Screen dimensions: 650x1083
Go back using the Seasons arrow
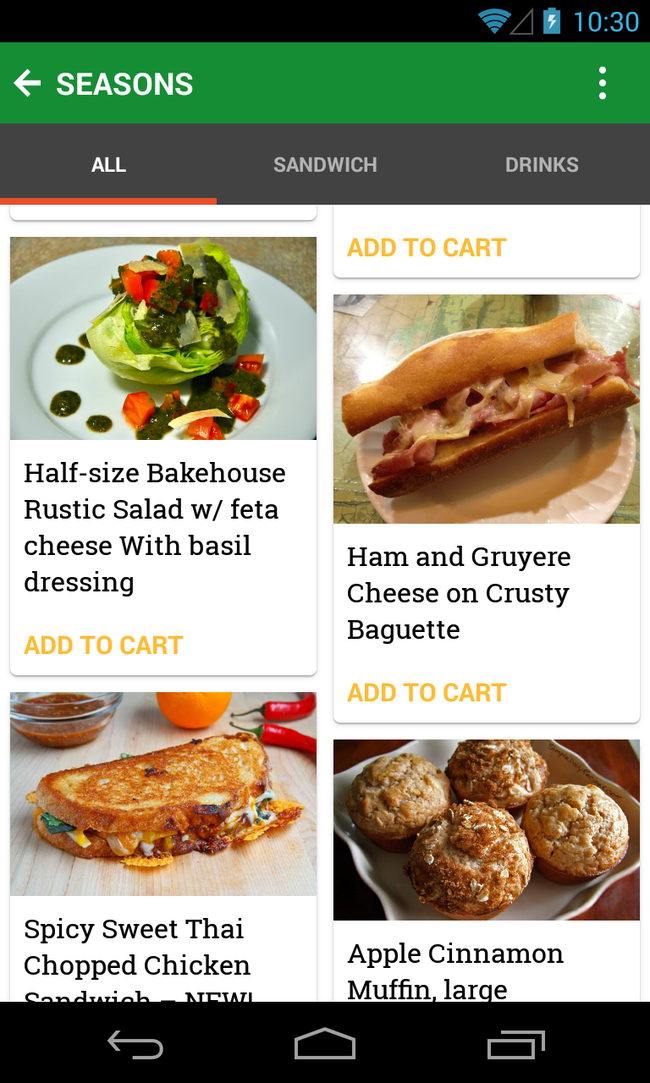(28, 84)
